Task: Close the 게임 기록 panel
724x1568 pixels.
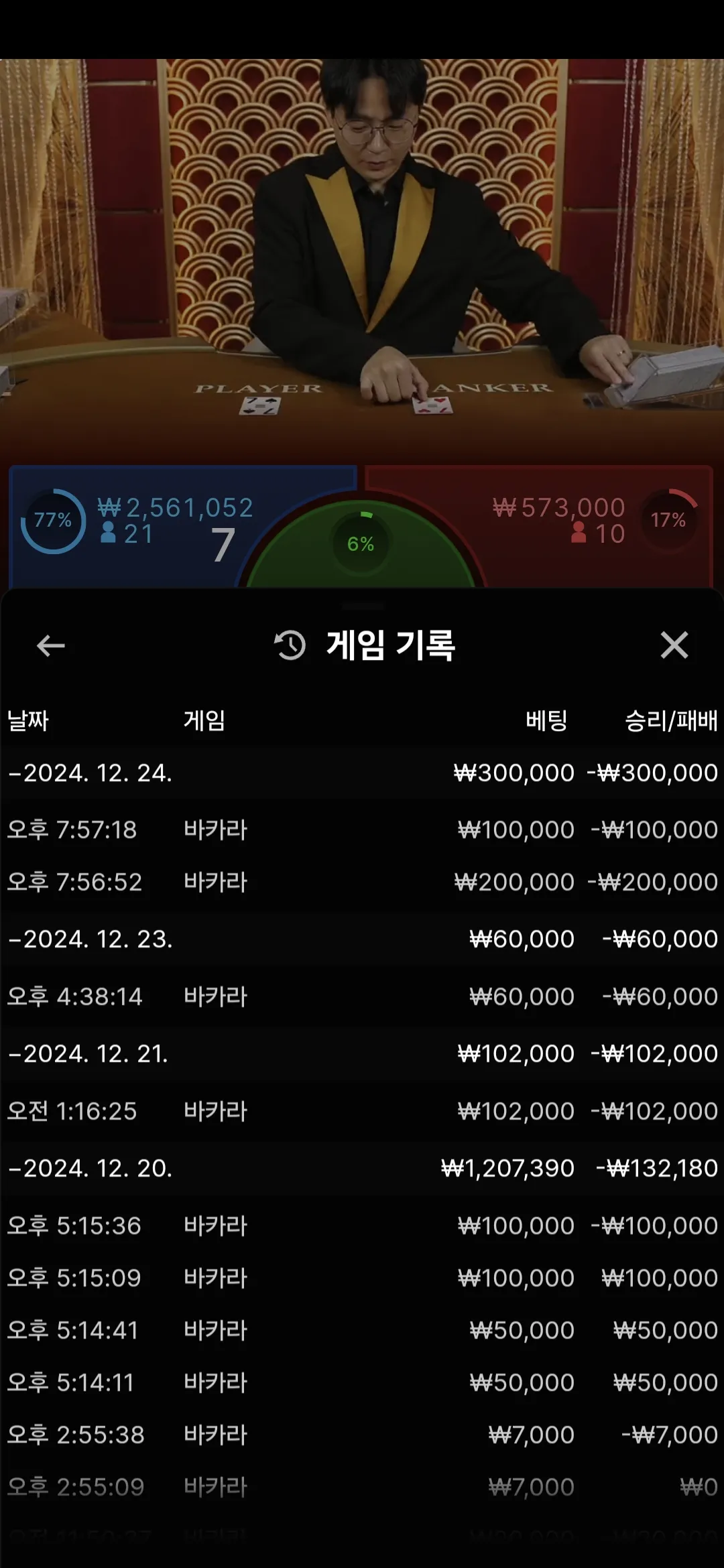Action: coord(674,645)
